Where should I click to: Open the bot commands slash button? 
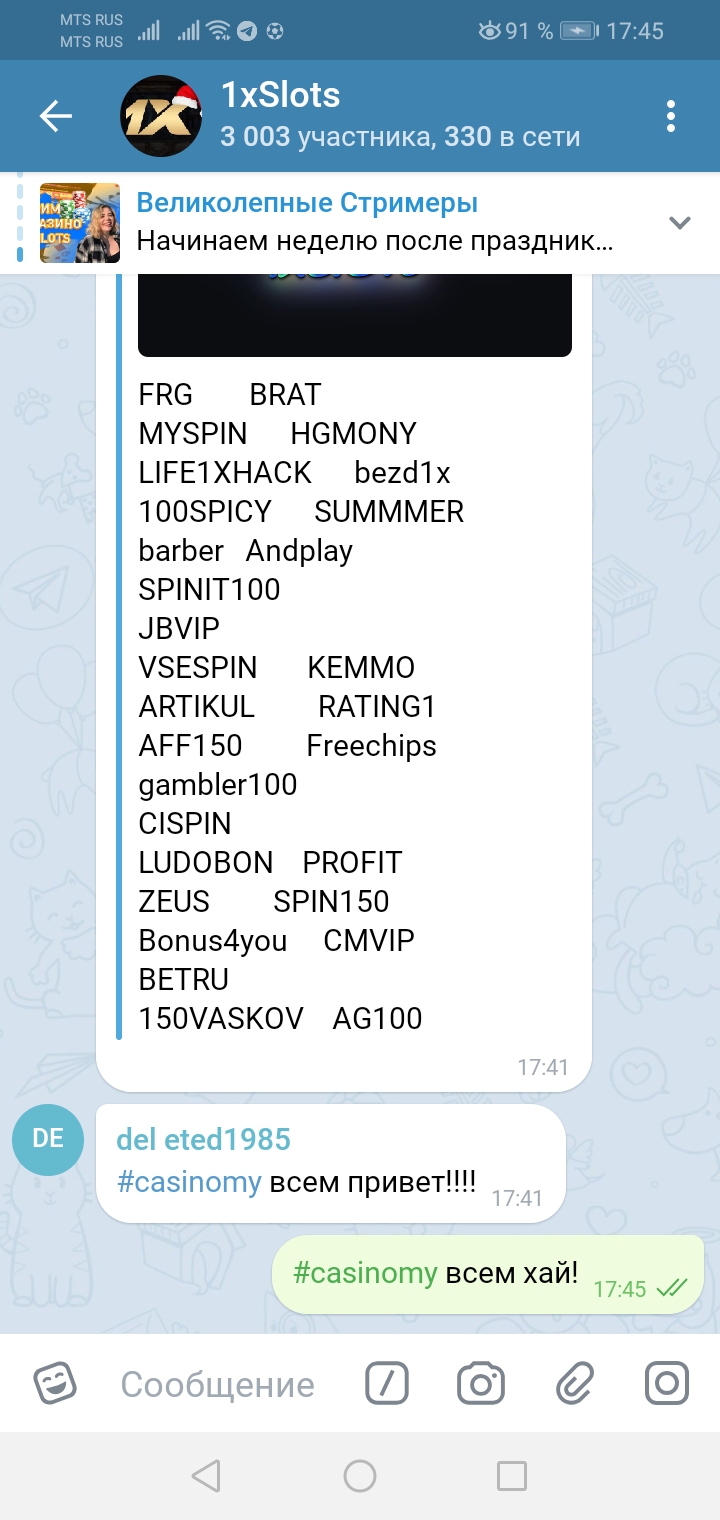tap(386, 1384)
